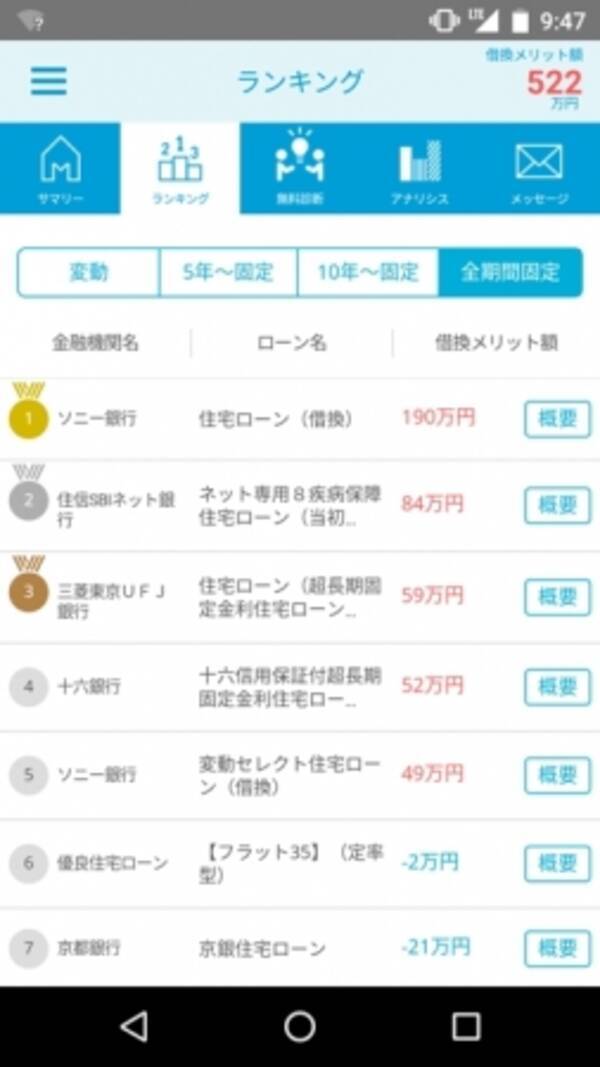Go back with the system back button
600x1067 pixels.
tap(133, 1026)
